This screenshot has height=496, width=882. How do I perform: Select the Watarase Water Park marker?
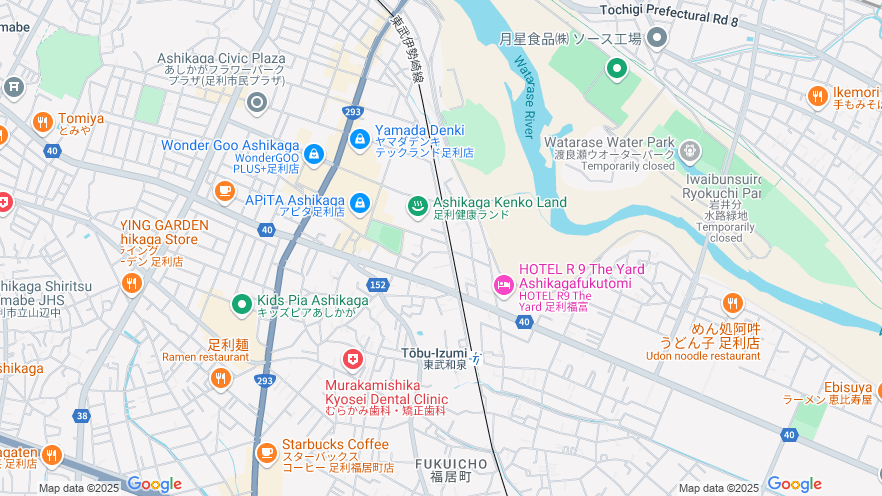690,151
